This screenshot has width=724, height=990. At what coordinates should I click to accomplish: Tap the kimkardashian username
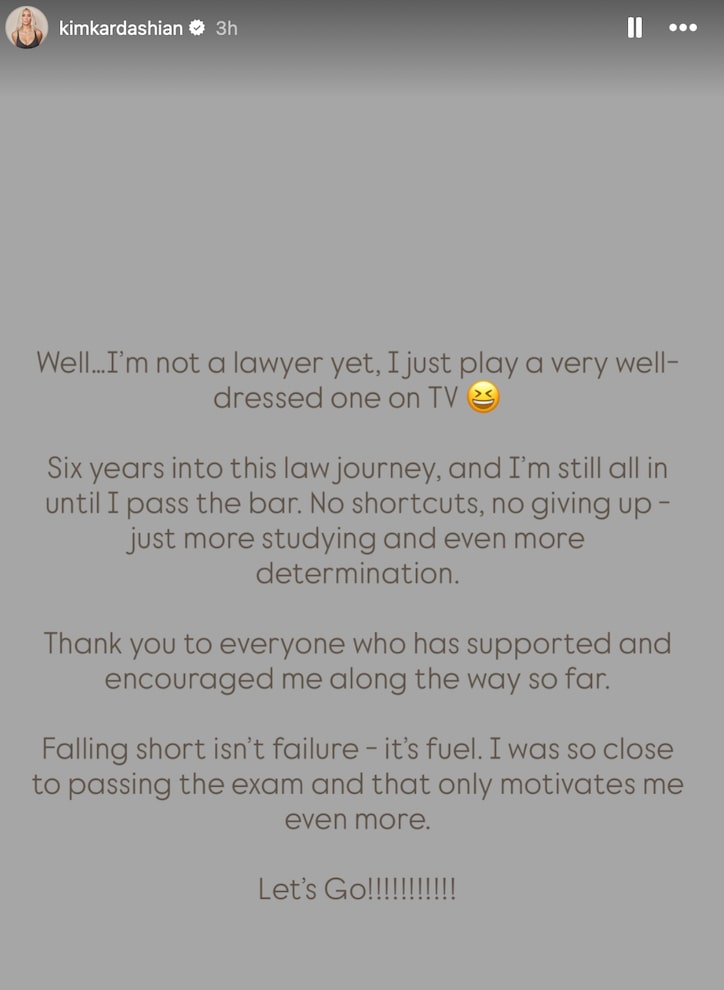pos(121,28)
